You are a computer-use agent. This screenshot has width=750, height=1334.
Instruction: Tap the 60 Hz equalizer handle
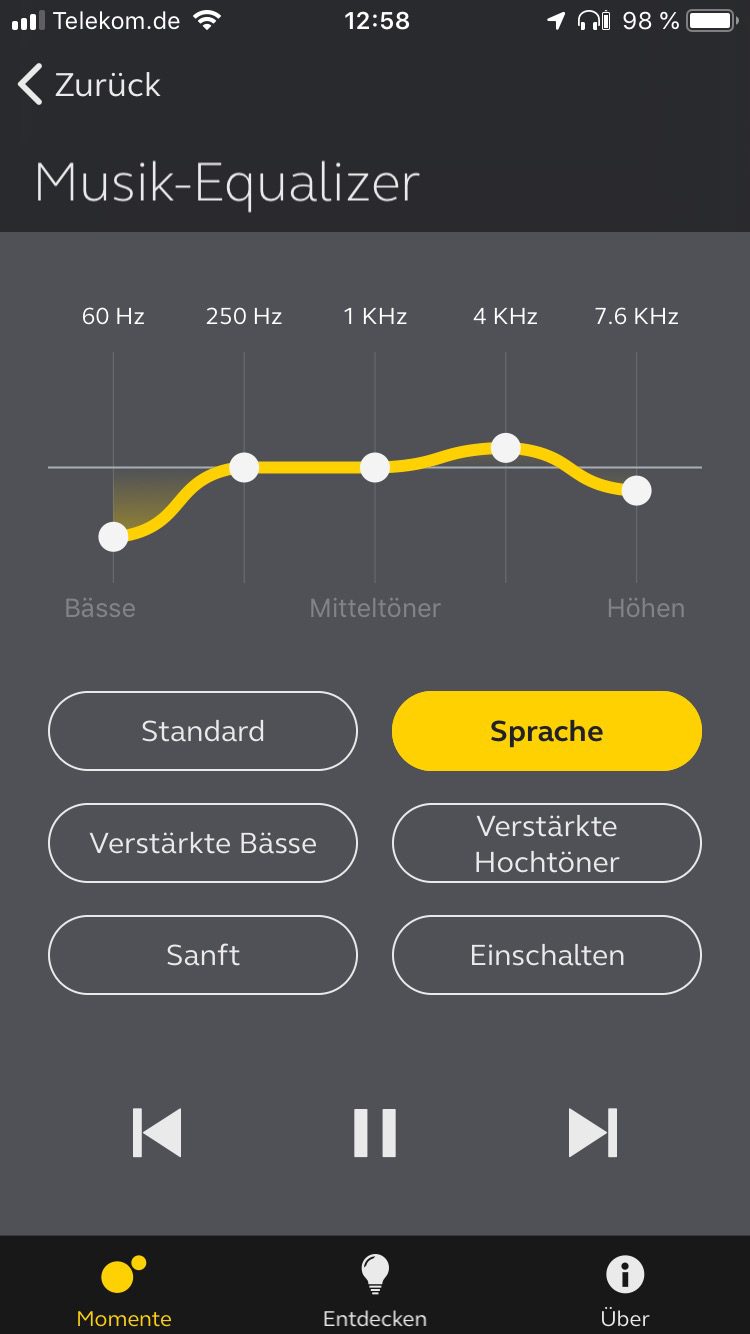point(113,537)
